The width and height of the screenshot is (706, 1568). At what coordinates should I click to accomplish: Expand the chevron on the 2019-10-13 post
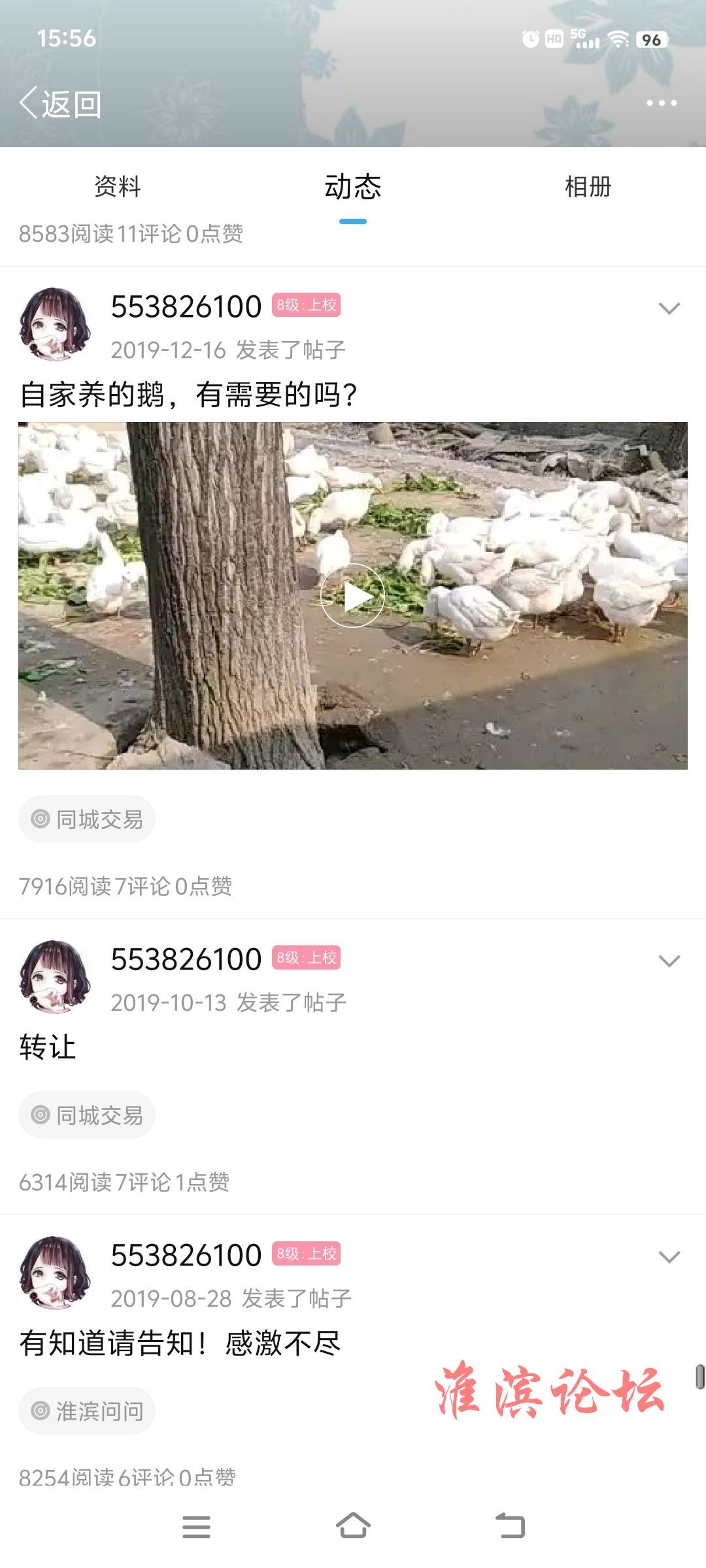tap(669, 960)
